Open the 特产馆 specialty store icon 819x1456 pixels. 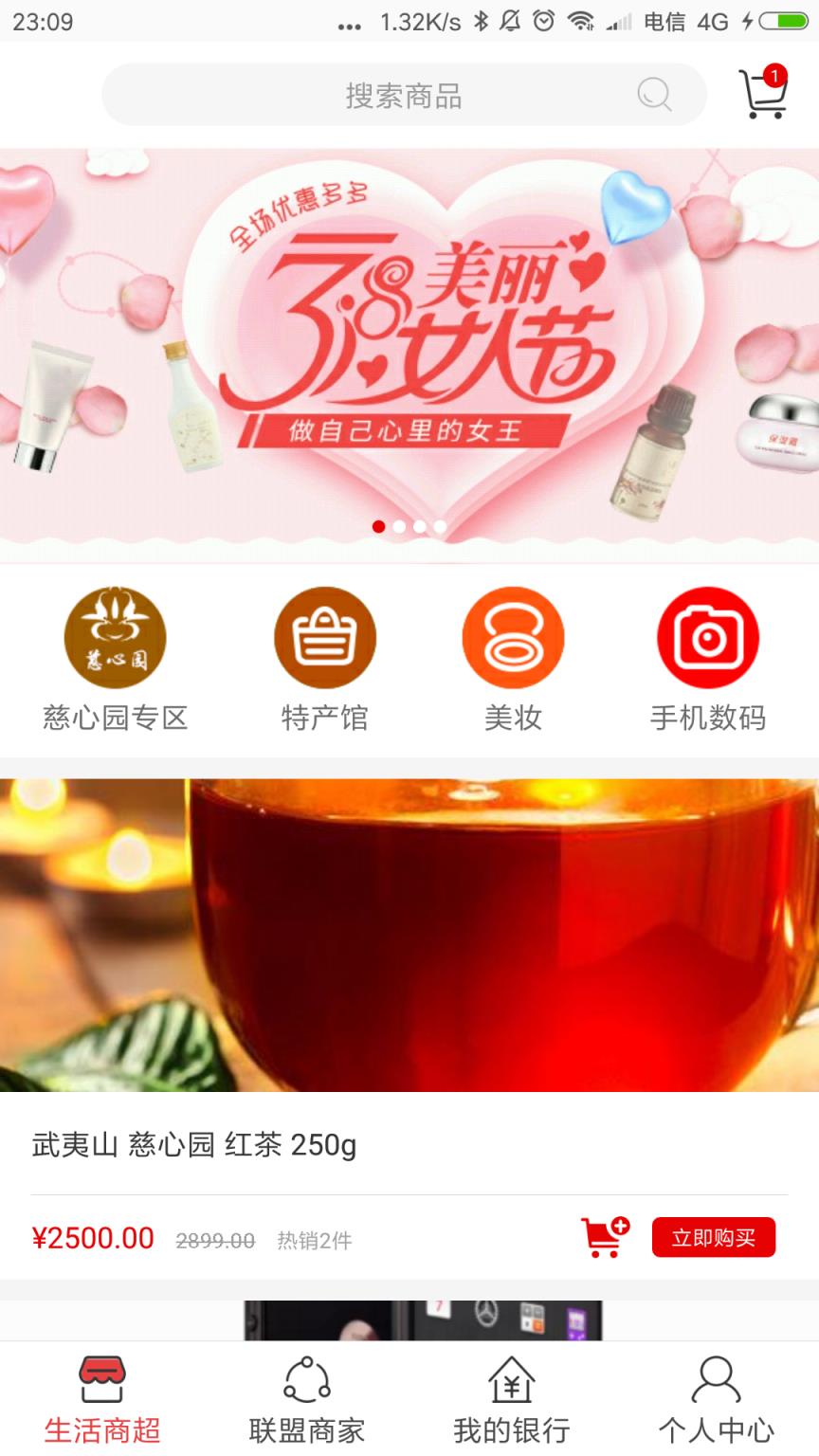coord(325,637)
